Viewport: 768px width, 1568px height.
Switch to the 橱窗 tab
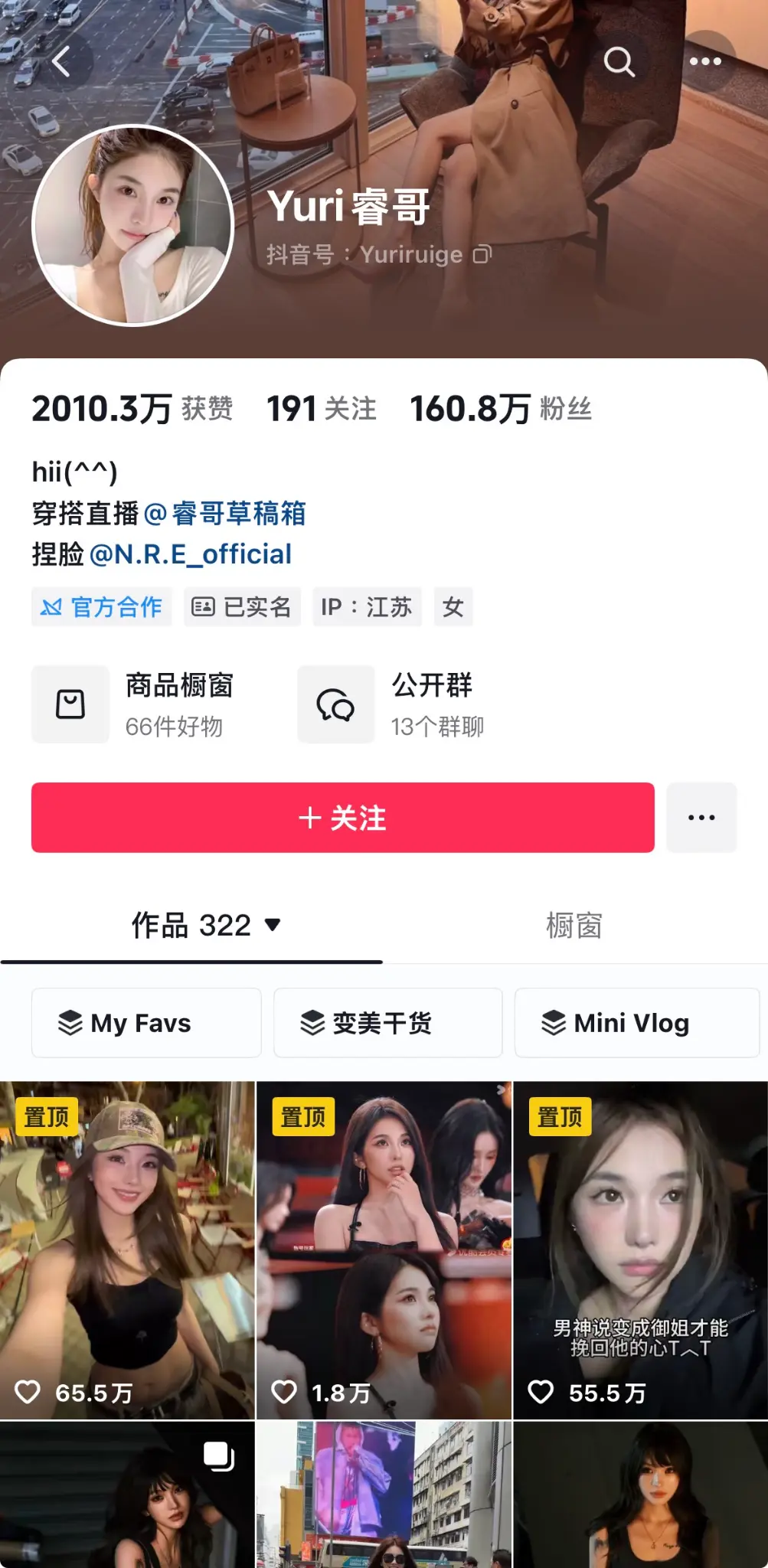click(574, 926)
